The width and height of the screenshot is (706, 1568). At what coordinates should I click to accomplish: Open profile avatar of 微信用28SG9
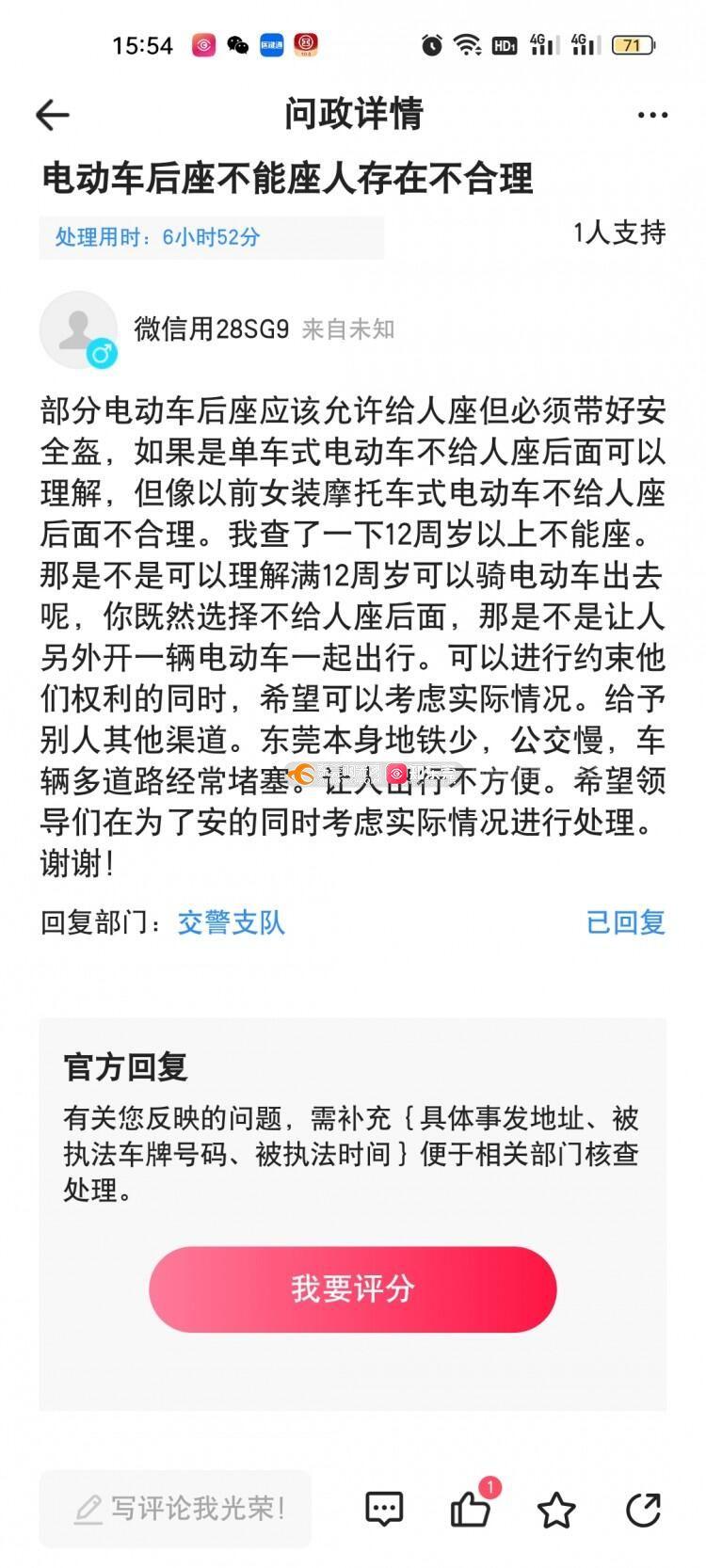[78, 329]
